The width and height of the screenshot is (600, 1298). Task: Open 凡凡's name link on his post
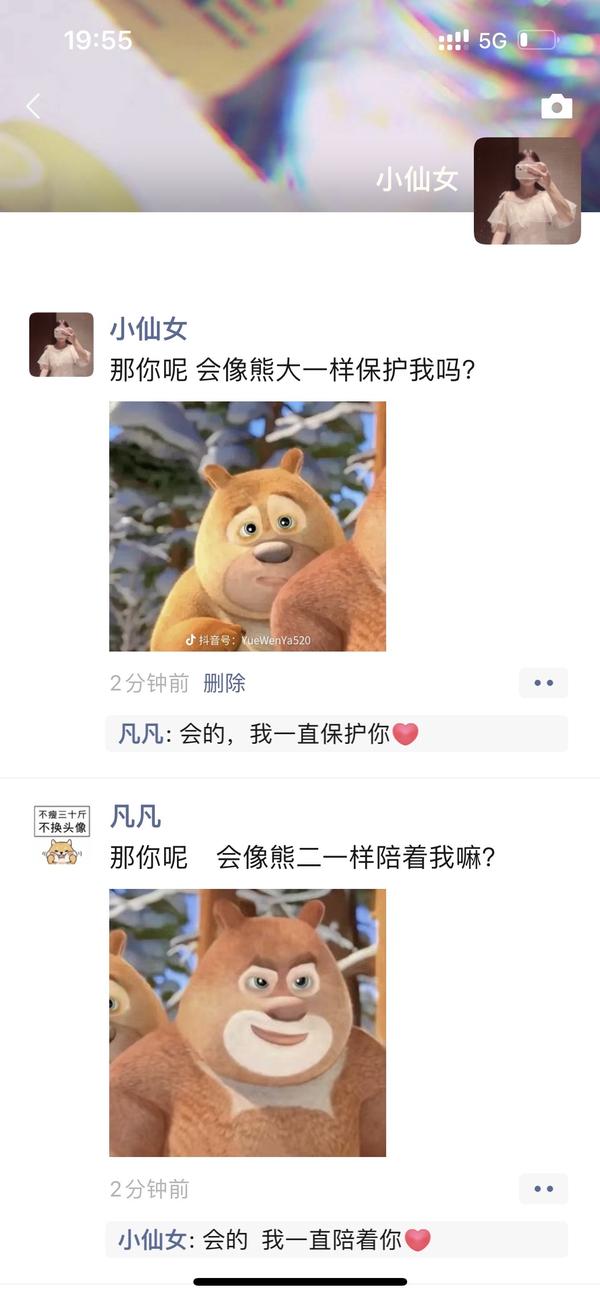click(135, 817)
